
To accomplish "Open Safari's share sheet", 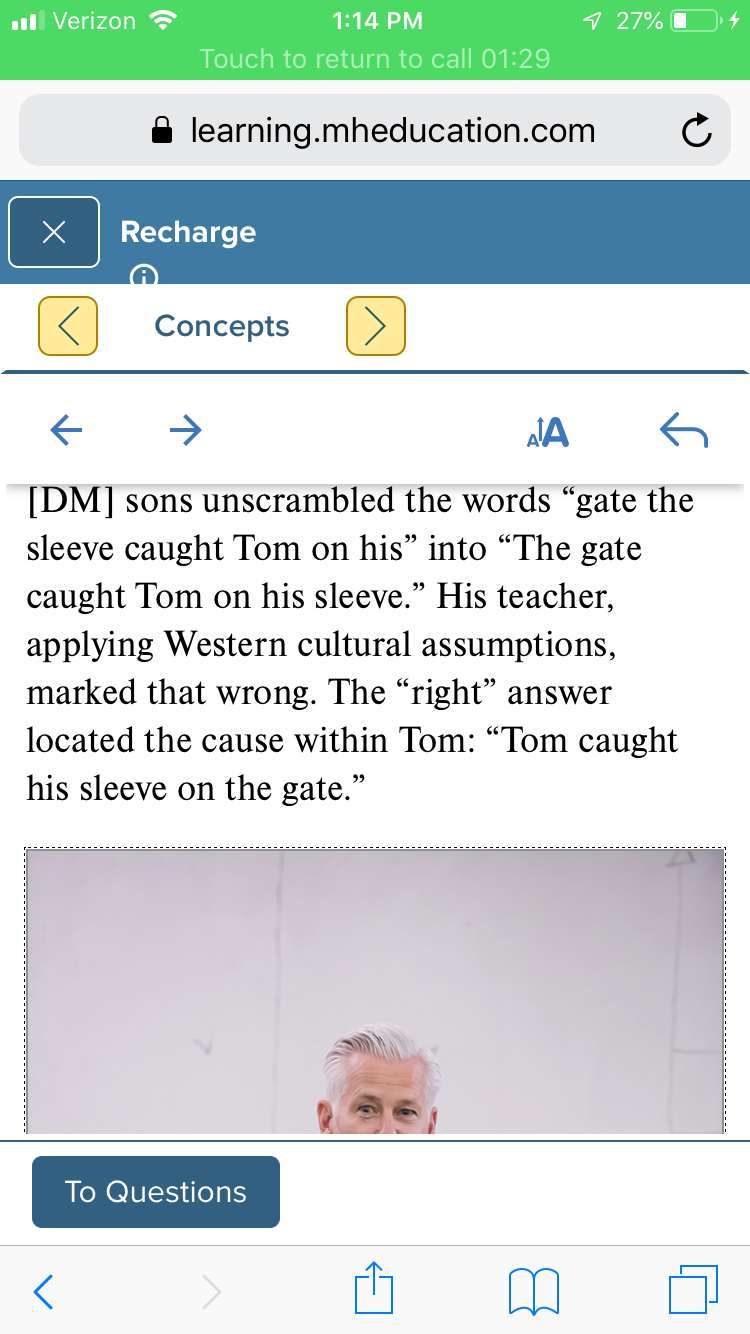I will [x=375, y=1288].
